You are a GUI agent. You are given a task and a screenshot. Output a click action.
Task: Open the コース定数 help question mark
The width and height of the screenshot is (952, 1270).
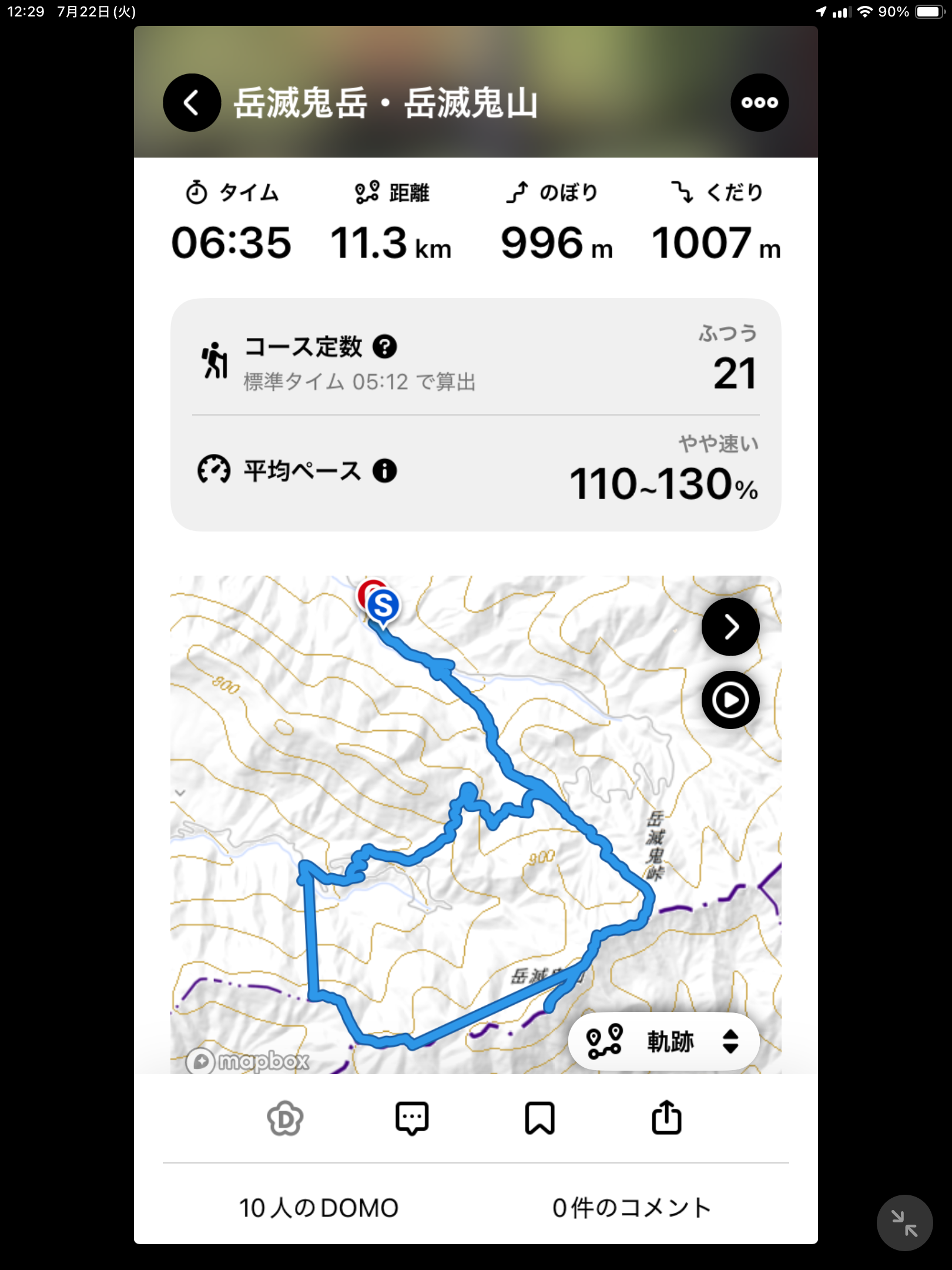pos(385,346)
